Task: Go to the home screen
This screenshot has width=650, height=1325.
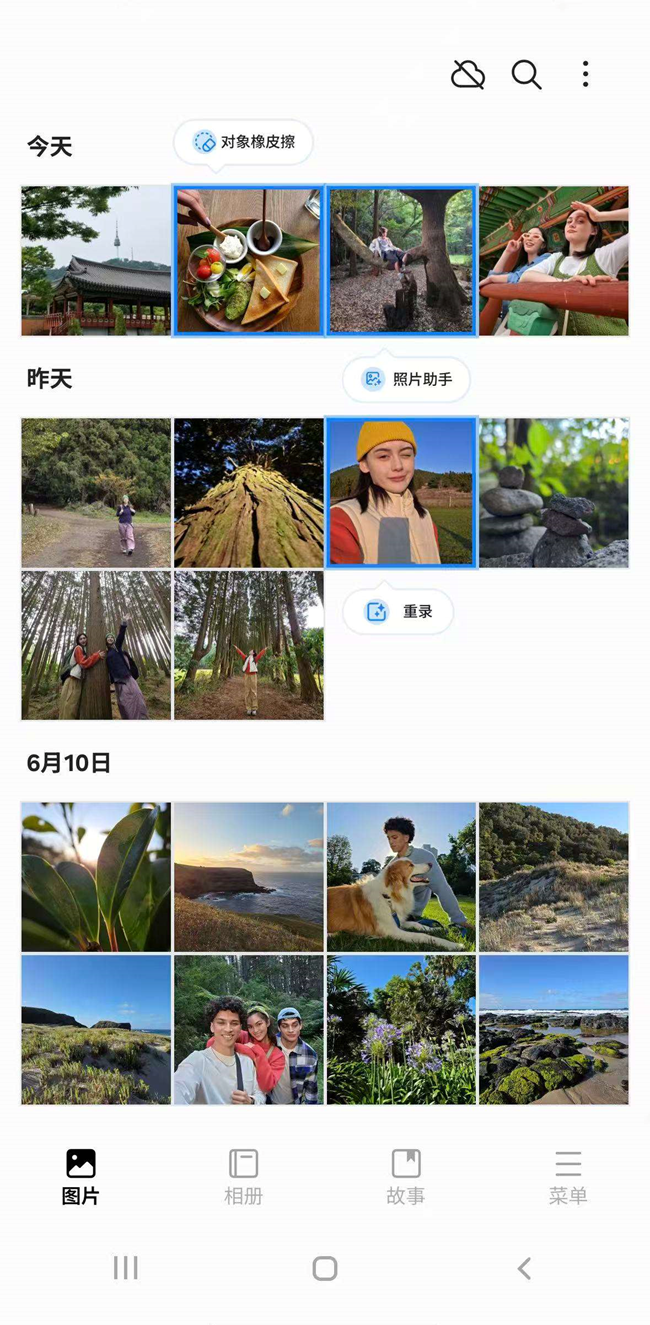Action: coord(325,1269)
